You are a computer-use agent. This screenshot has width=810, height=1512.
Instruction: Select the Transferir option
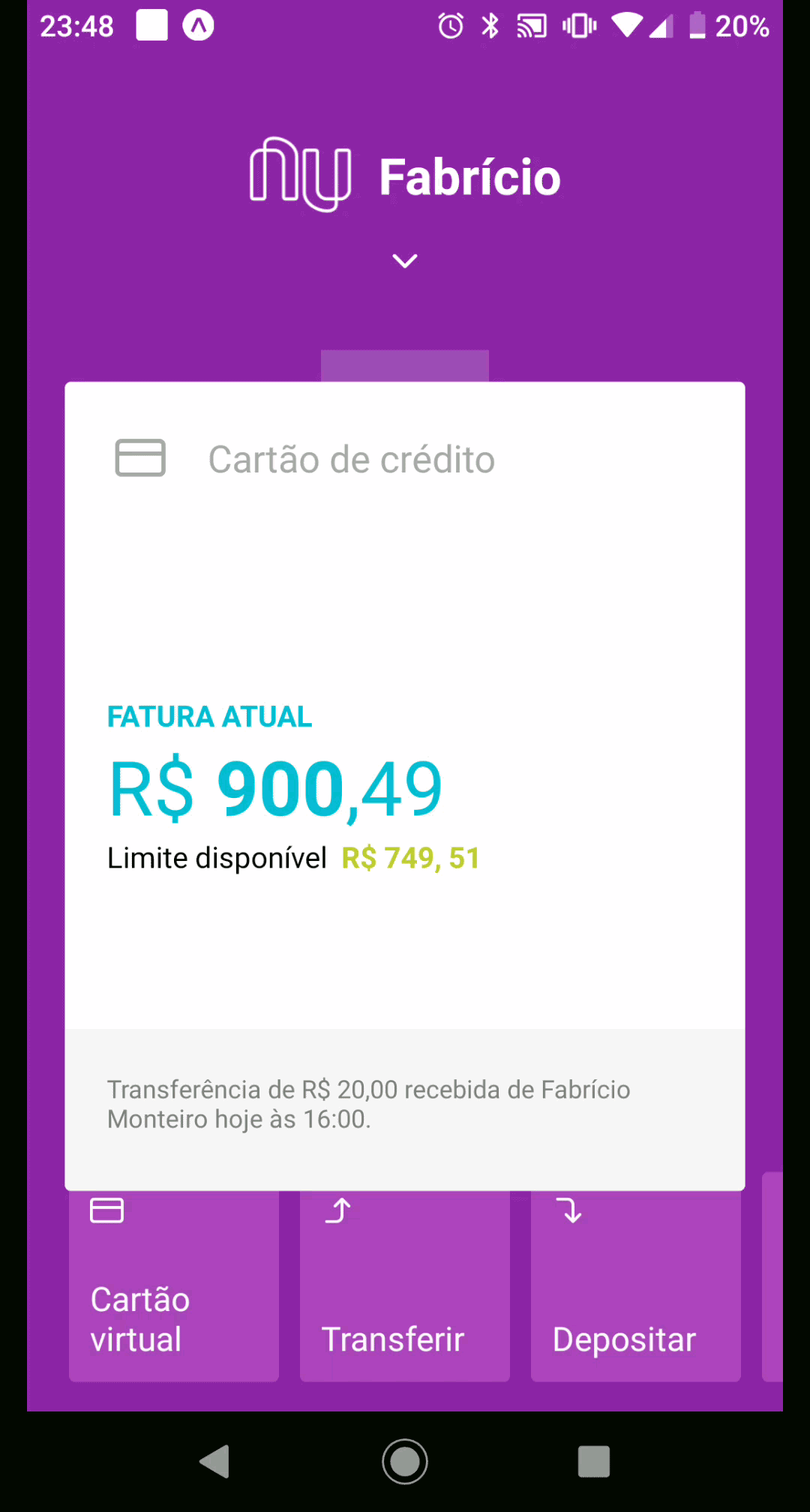(405, 1285)
